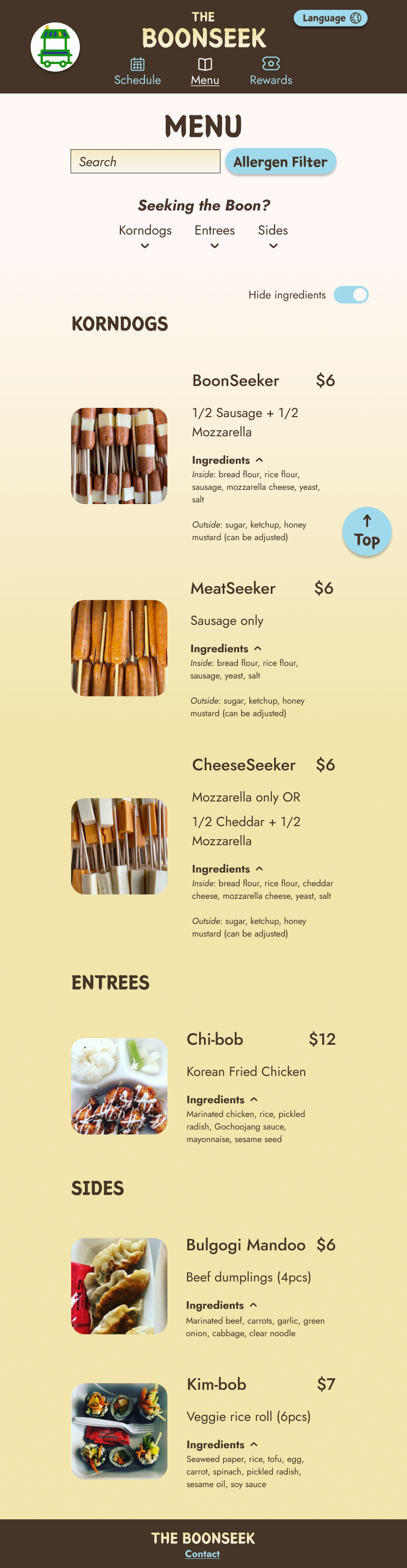Screen dimensions: 407x1568
Task: Tap the food truck logo
Action: [x=55, y=48]
